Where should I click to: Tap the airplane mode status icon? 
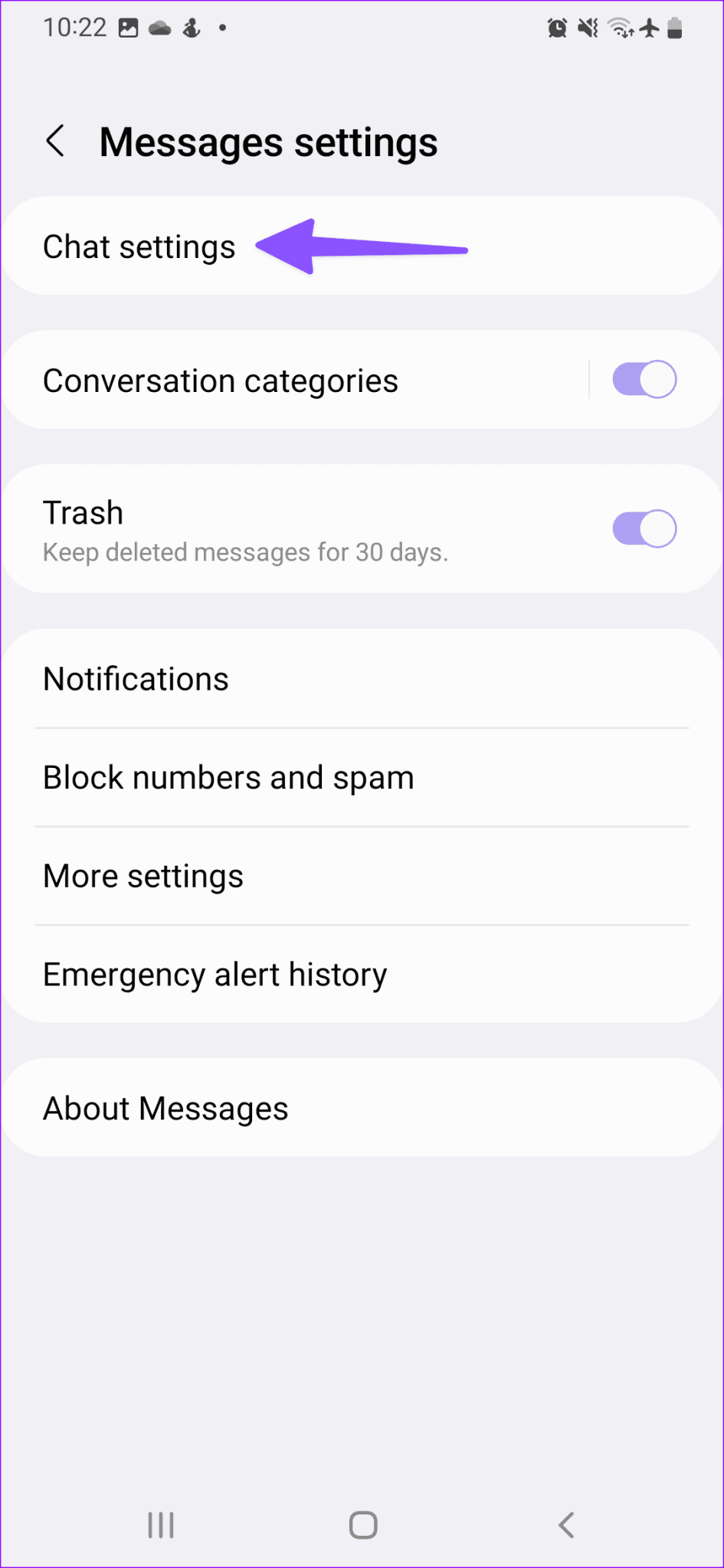pos(647,28)
